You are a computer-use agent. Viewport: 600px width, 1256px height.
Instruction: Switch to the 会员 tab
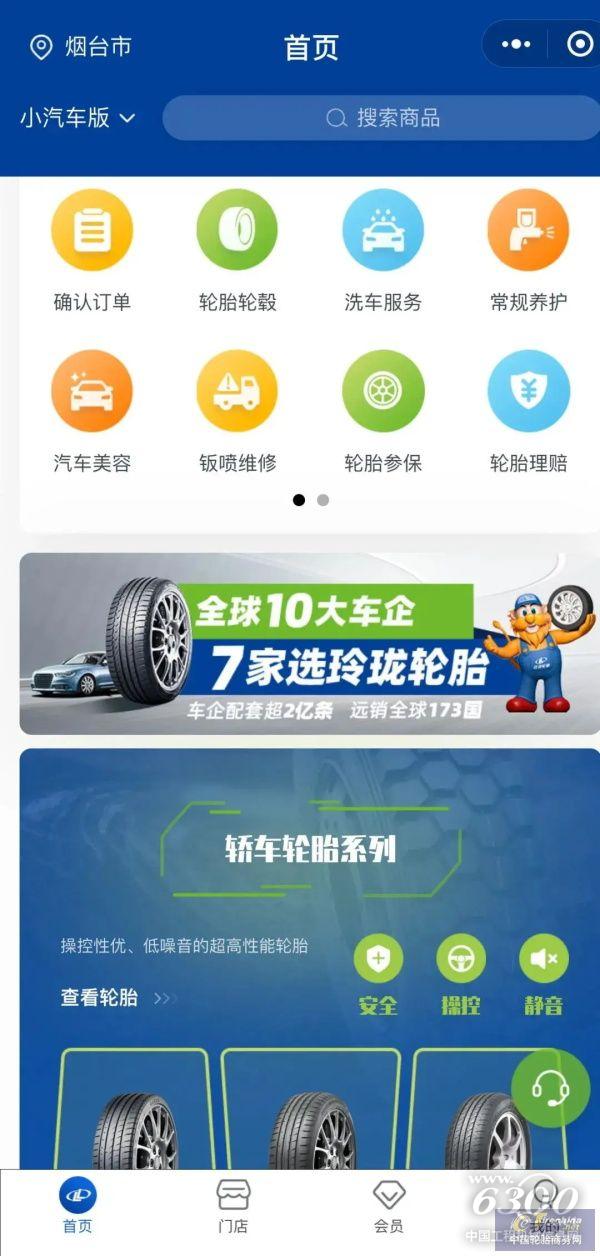(x=388, y=1206)
